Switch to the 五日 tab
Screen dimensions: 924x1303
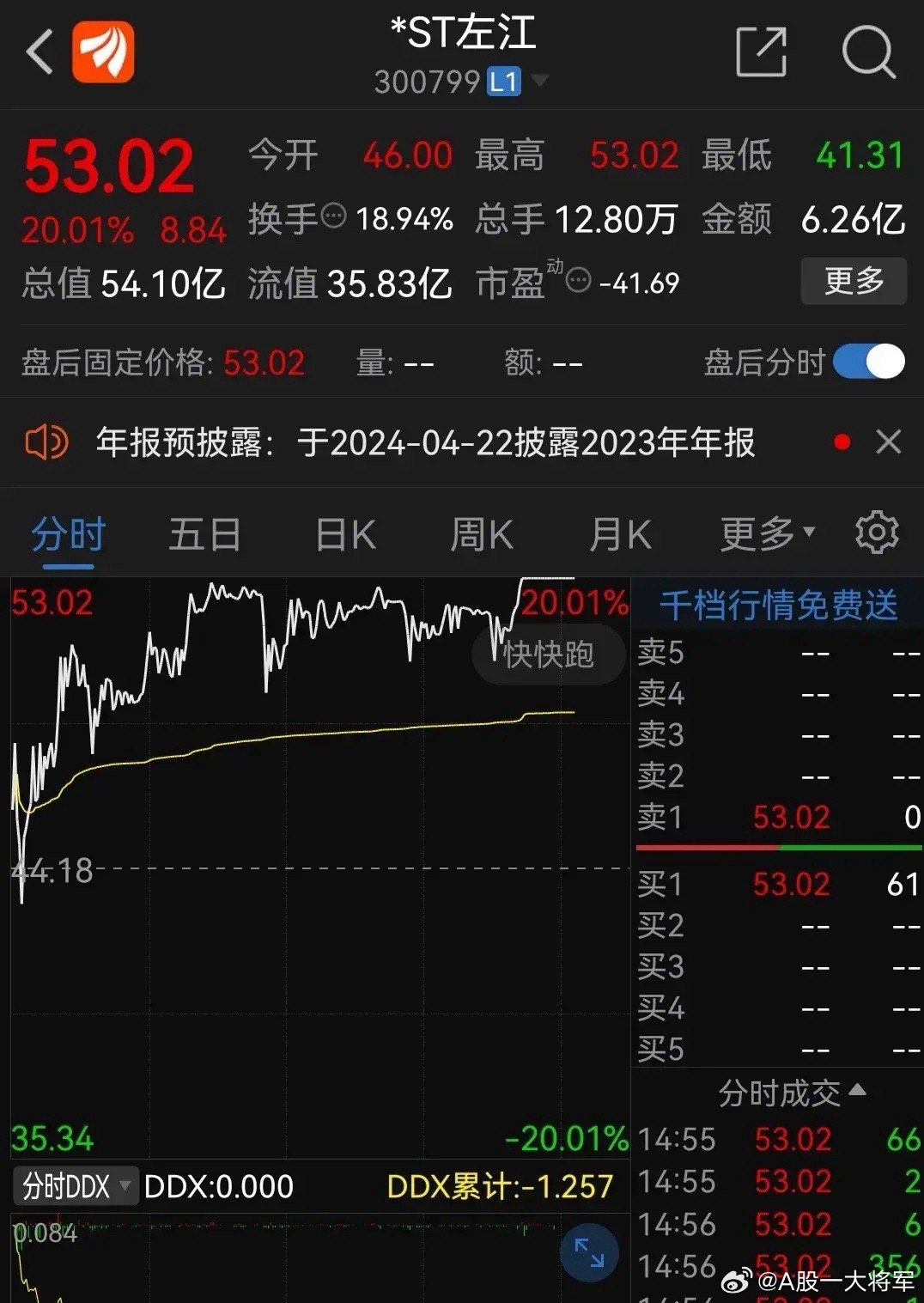pyautogui.click(x=204, y=533)
